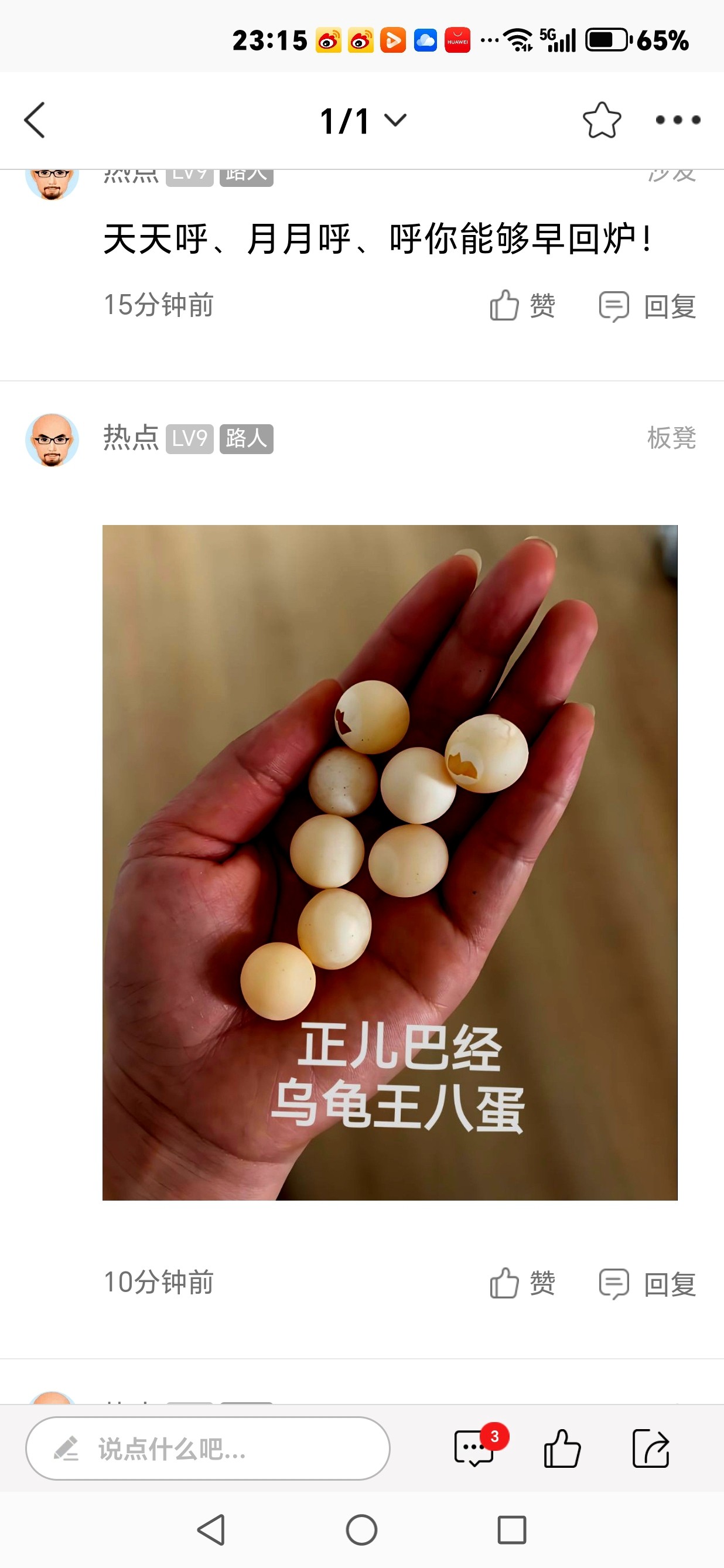Open the 1/1 page selector dropdown
This screenshot has height=1568, width=724.
click(x=363, y=121)
